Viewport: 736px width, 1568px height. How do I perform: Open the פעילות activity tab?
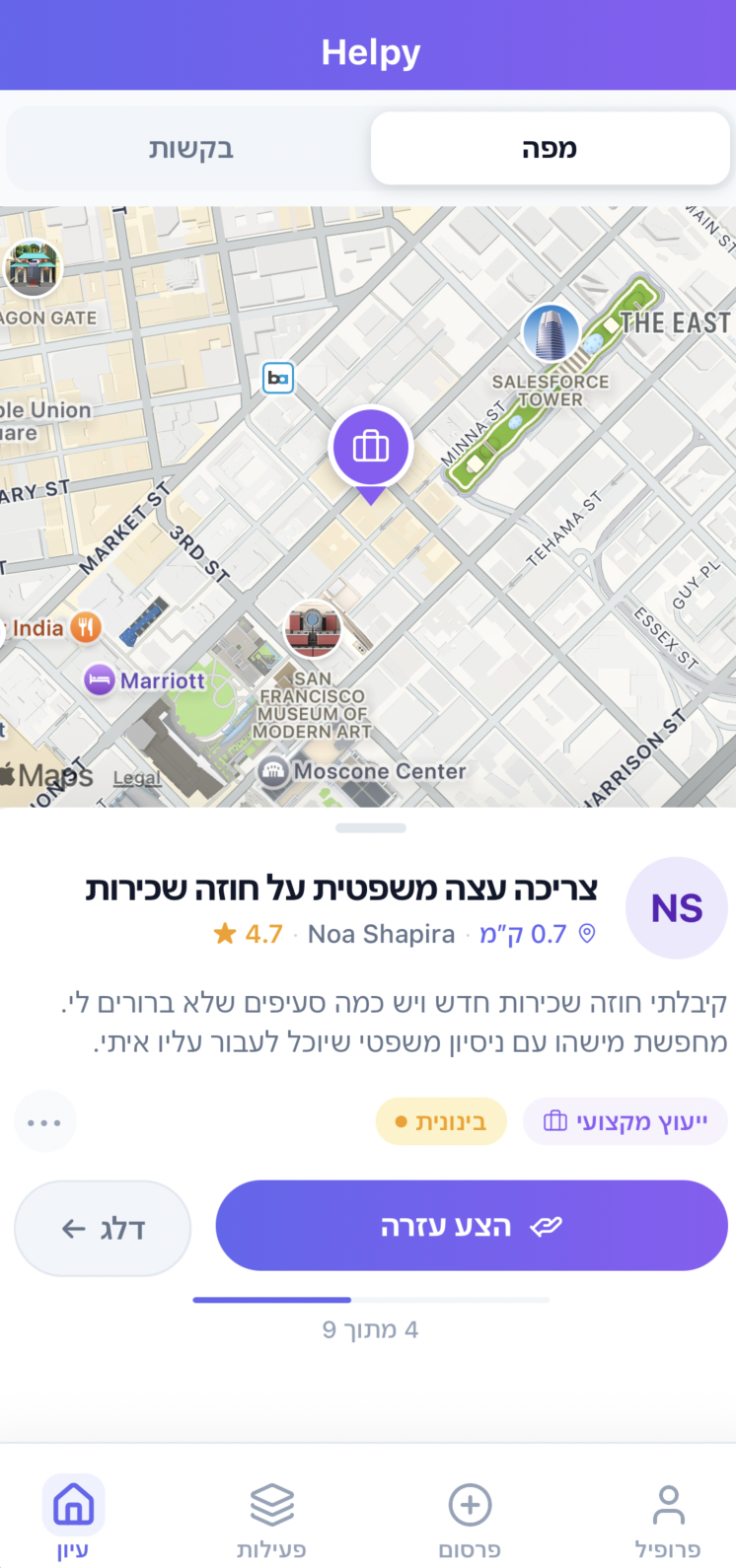271,1519
